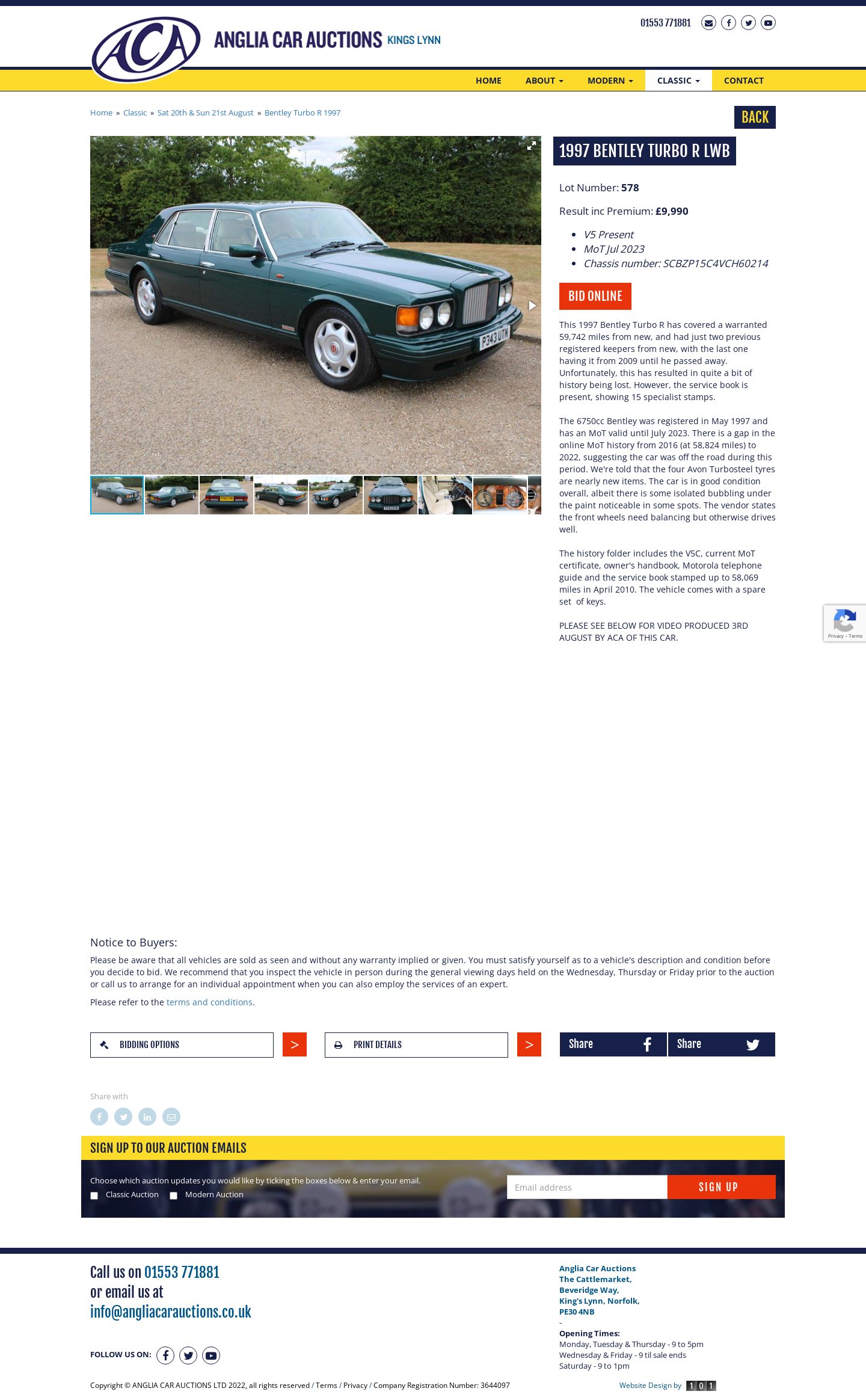Screen dimensions: 866x1400
Task: Open BIDDING OPTIONS
Action: click(182, 1044)
